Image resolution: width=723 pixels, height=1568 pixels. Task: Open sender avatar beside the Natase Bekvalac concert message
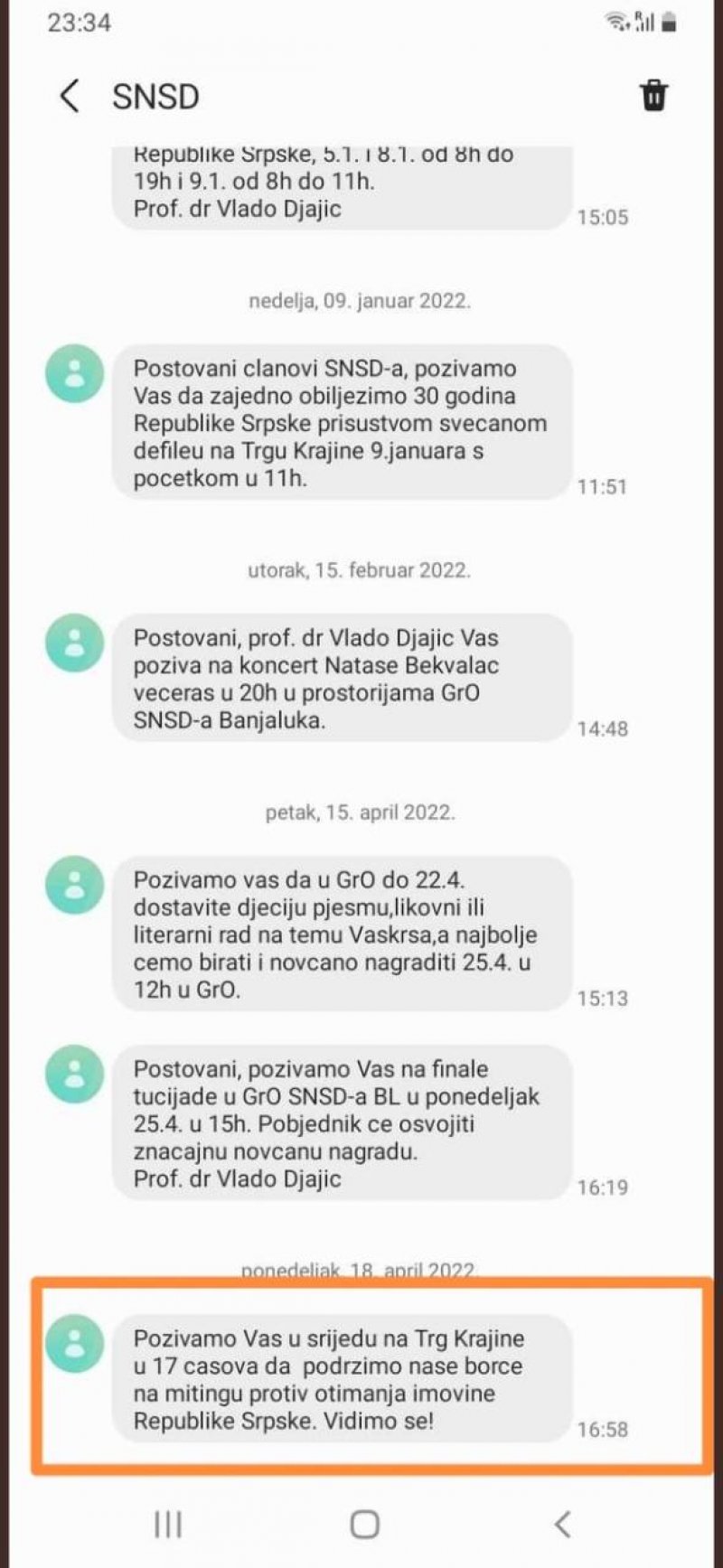(x=75, y=643)
